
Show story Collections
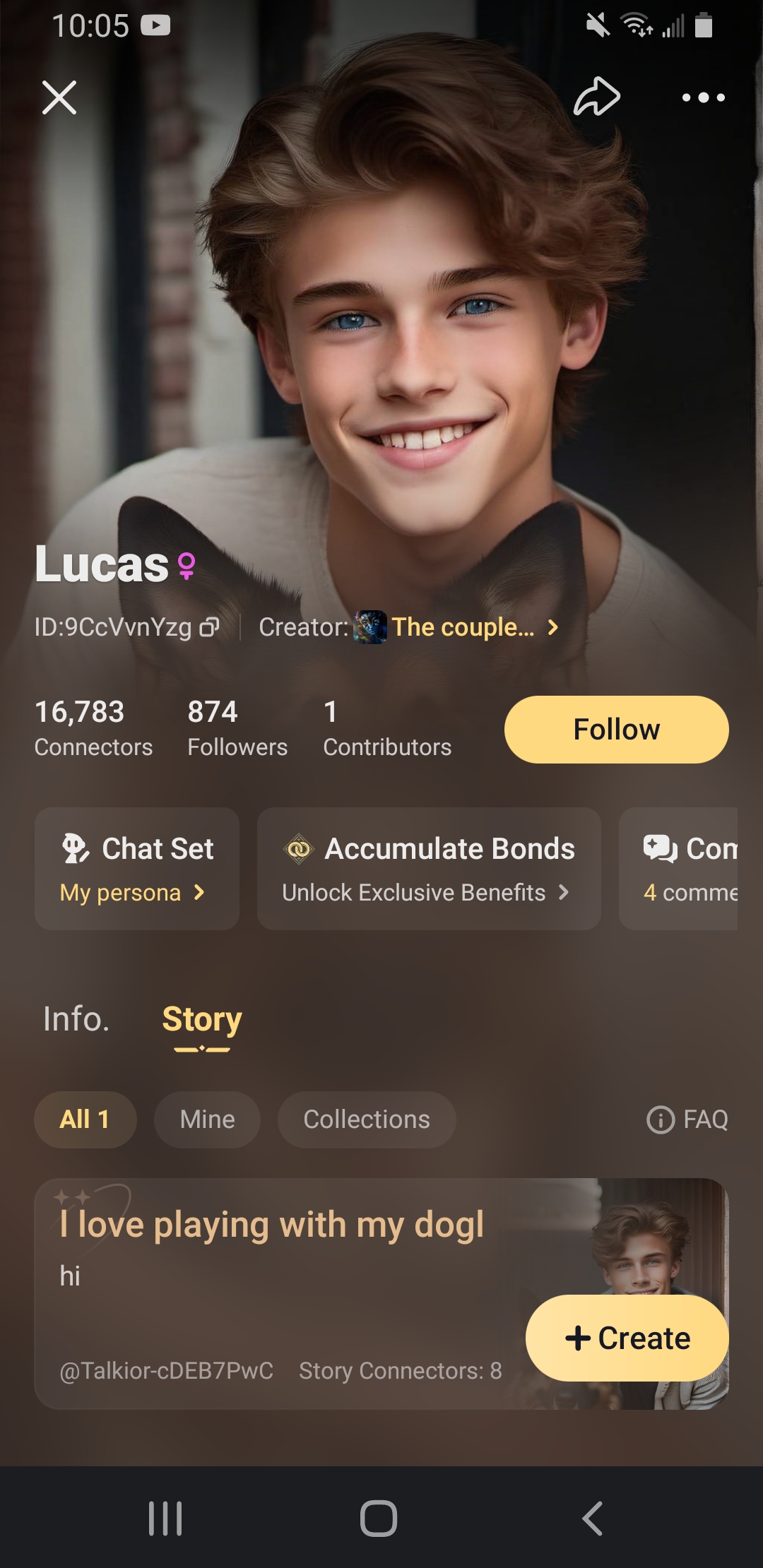coord(366,1119)
